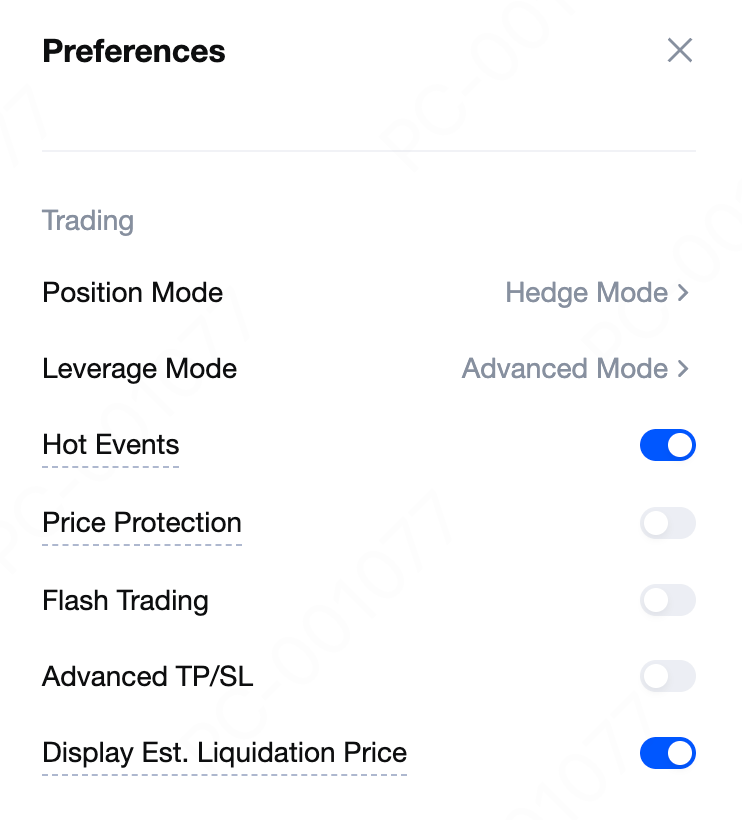Screen dimensions: 742x820
Task: Open Leverage Mode setting
Action: click(575, 369)
